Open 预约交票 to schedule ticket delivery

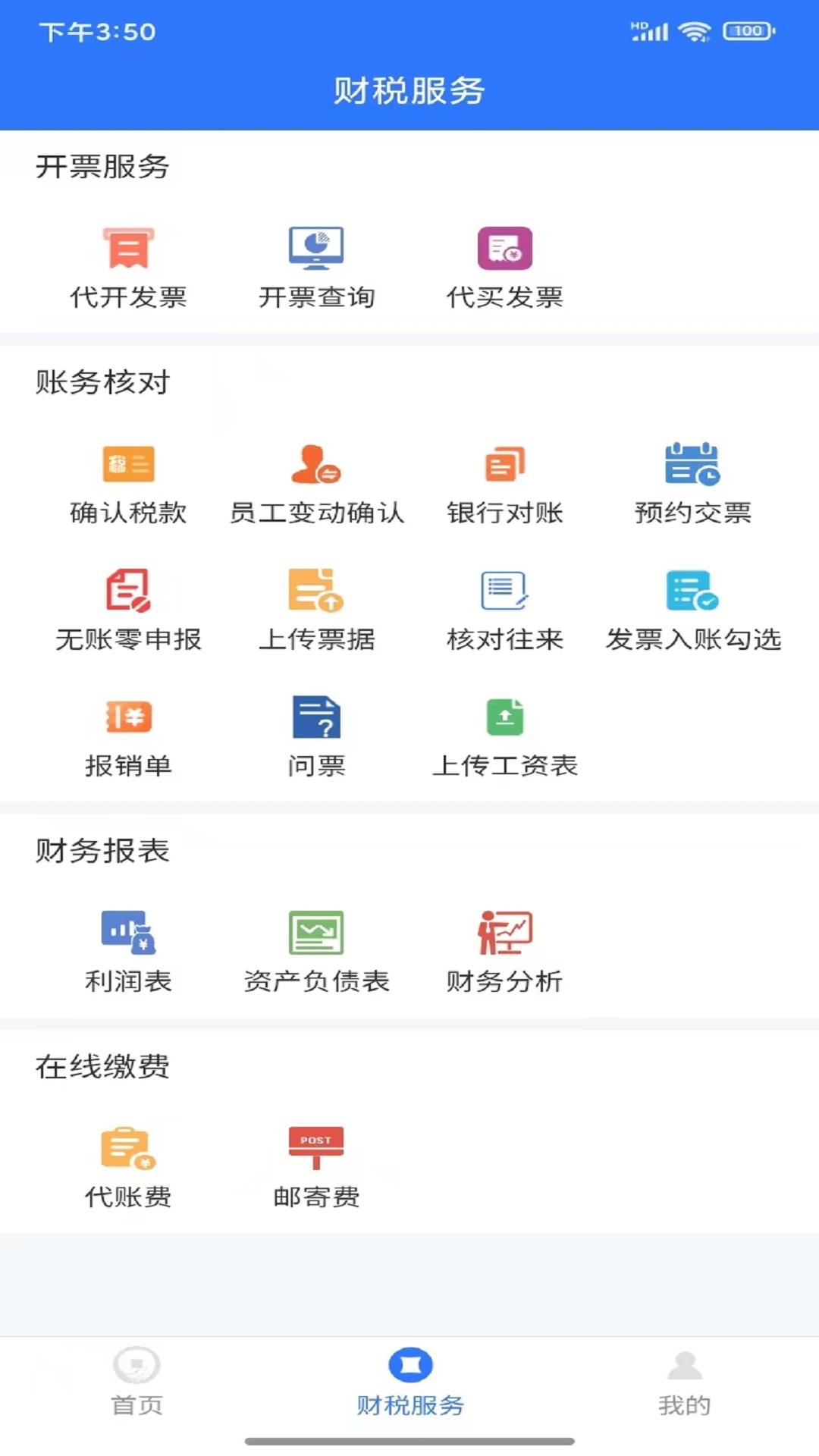[x=692, y=482]
